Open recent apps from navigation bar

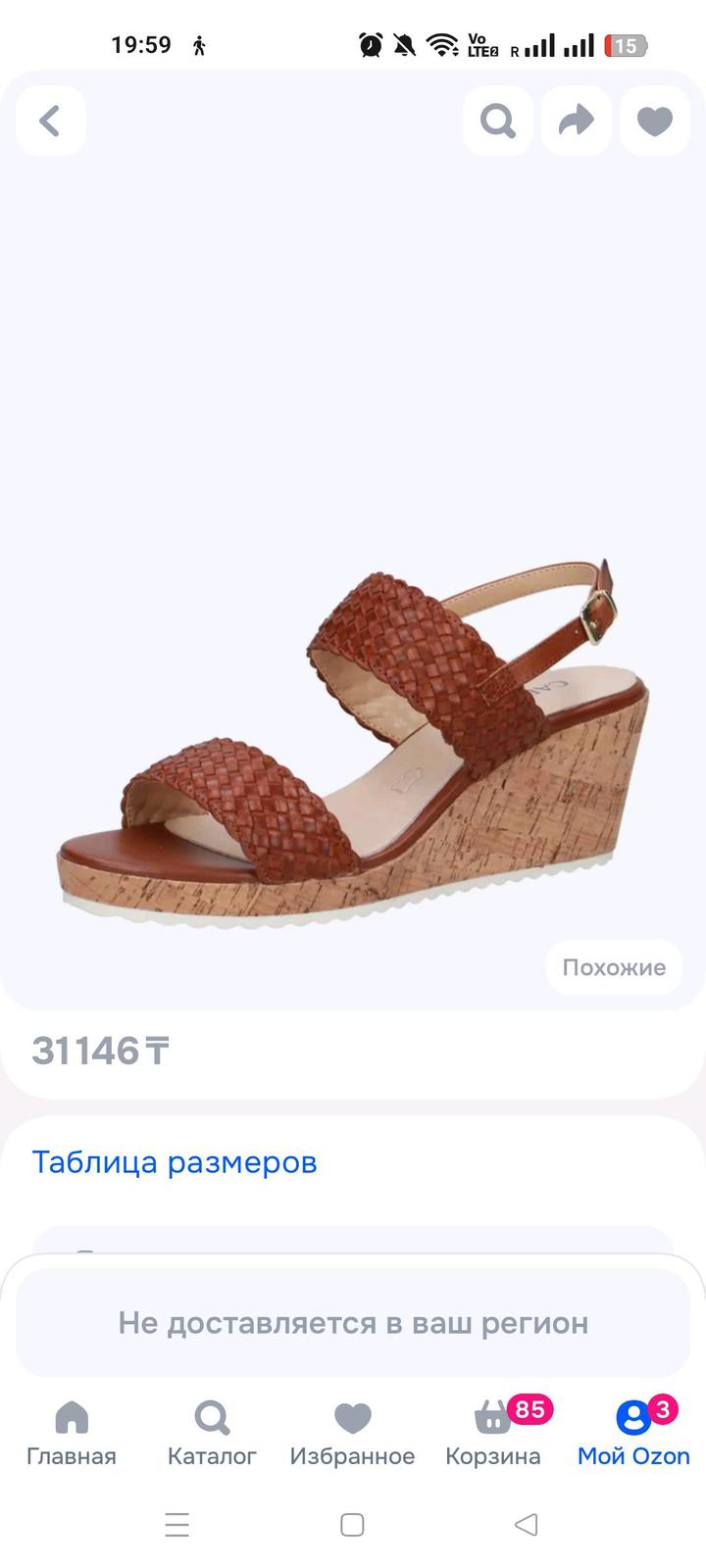point(177,1524)
